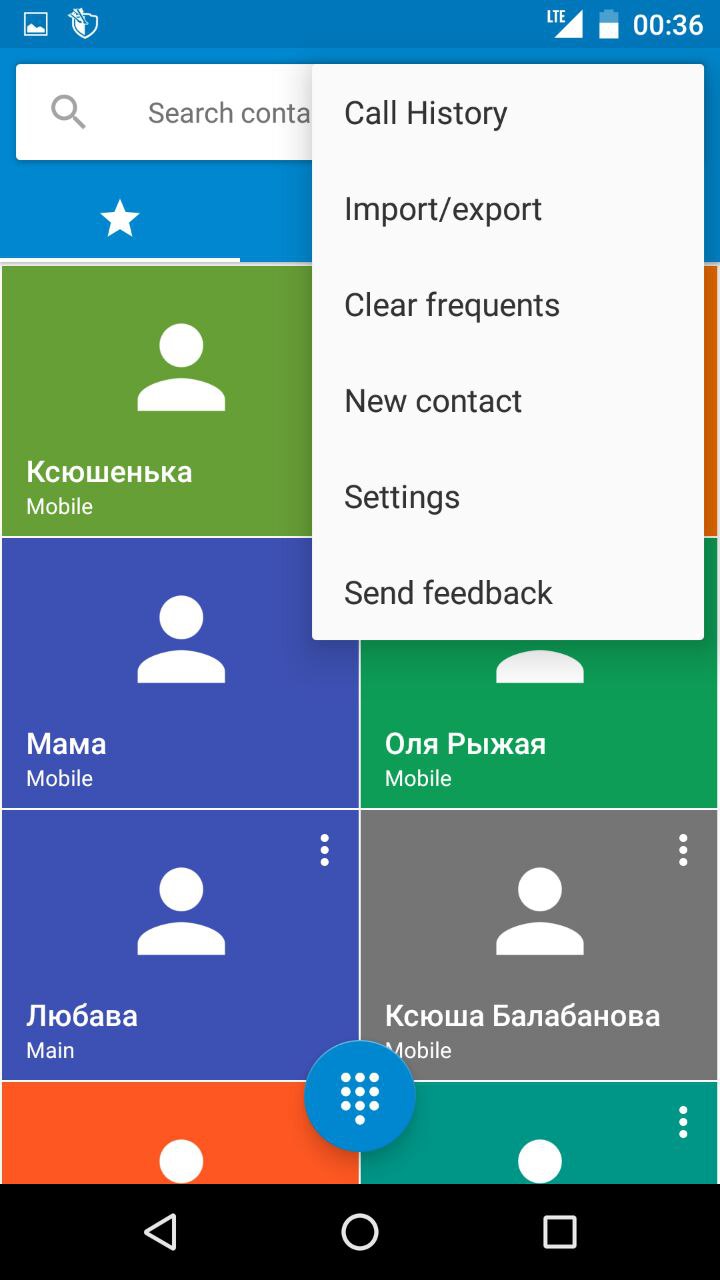The width and height of the screenshot is (720, 1280).
Task: Create a New contact
Action: (433, 401)
